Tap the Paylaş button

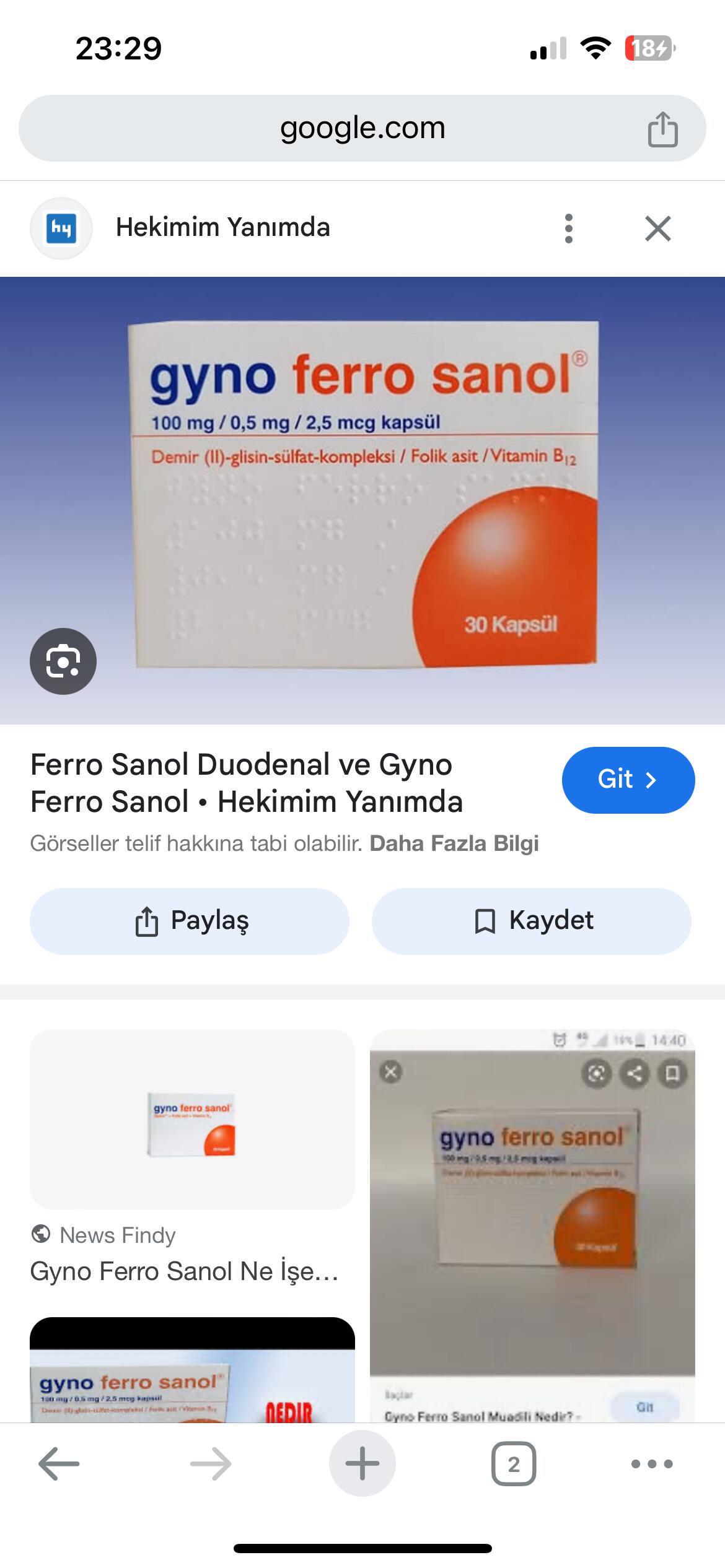[x=190, y=921]
